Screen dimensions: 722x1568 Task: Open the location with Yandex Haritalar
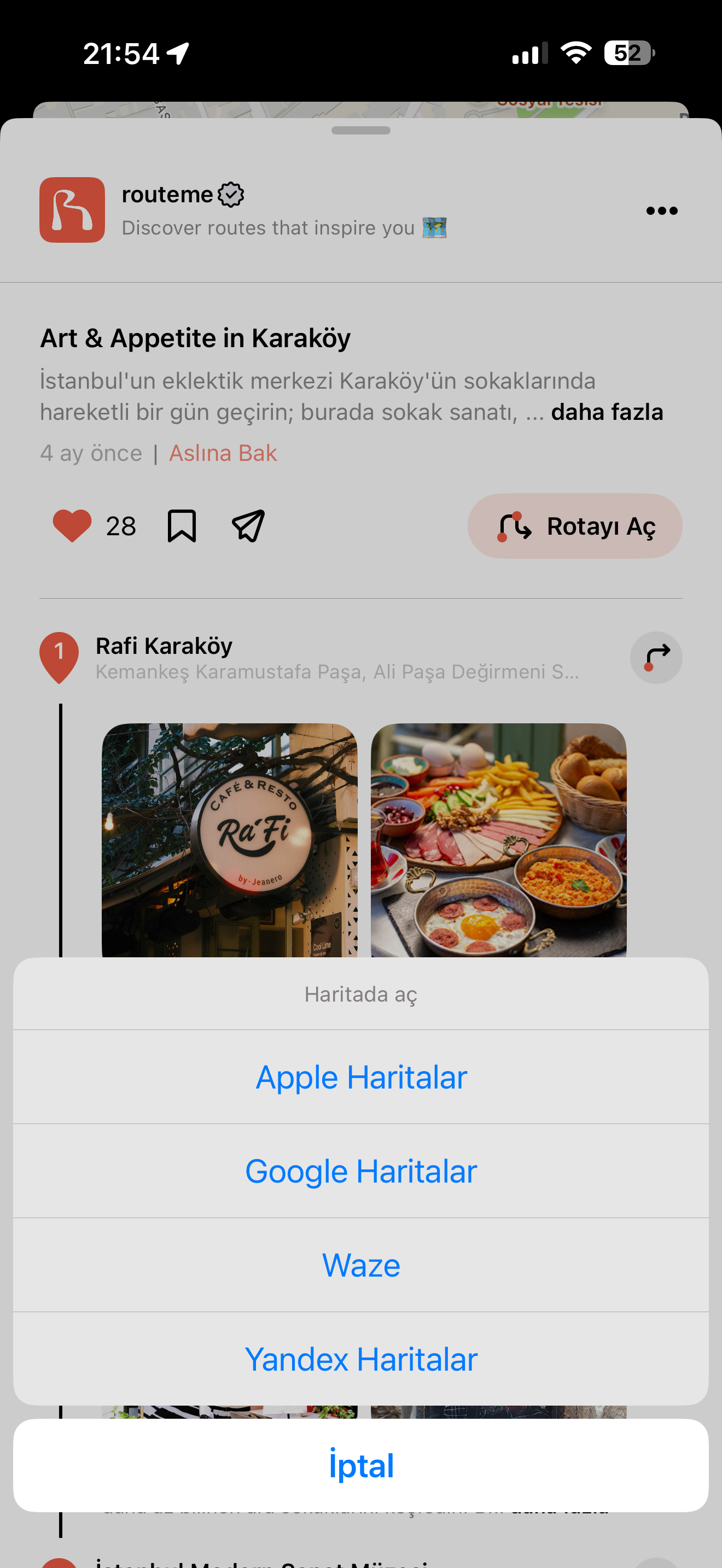[361, 1359]
